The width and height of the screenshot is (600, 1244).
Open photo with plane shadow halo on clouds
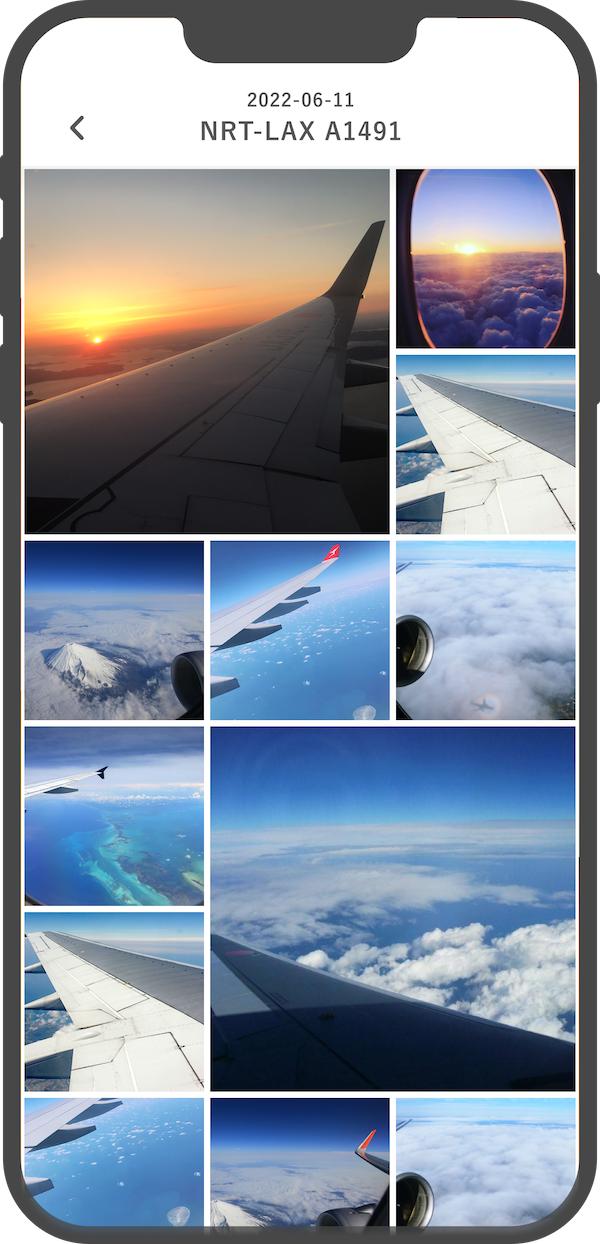485,630
